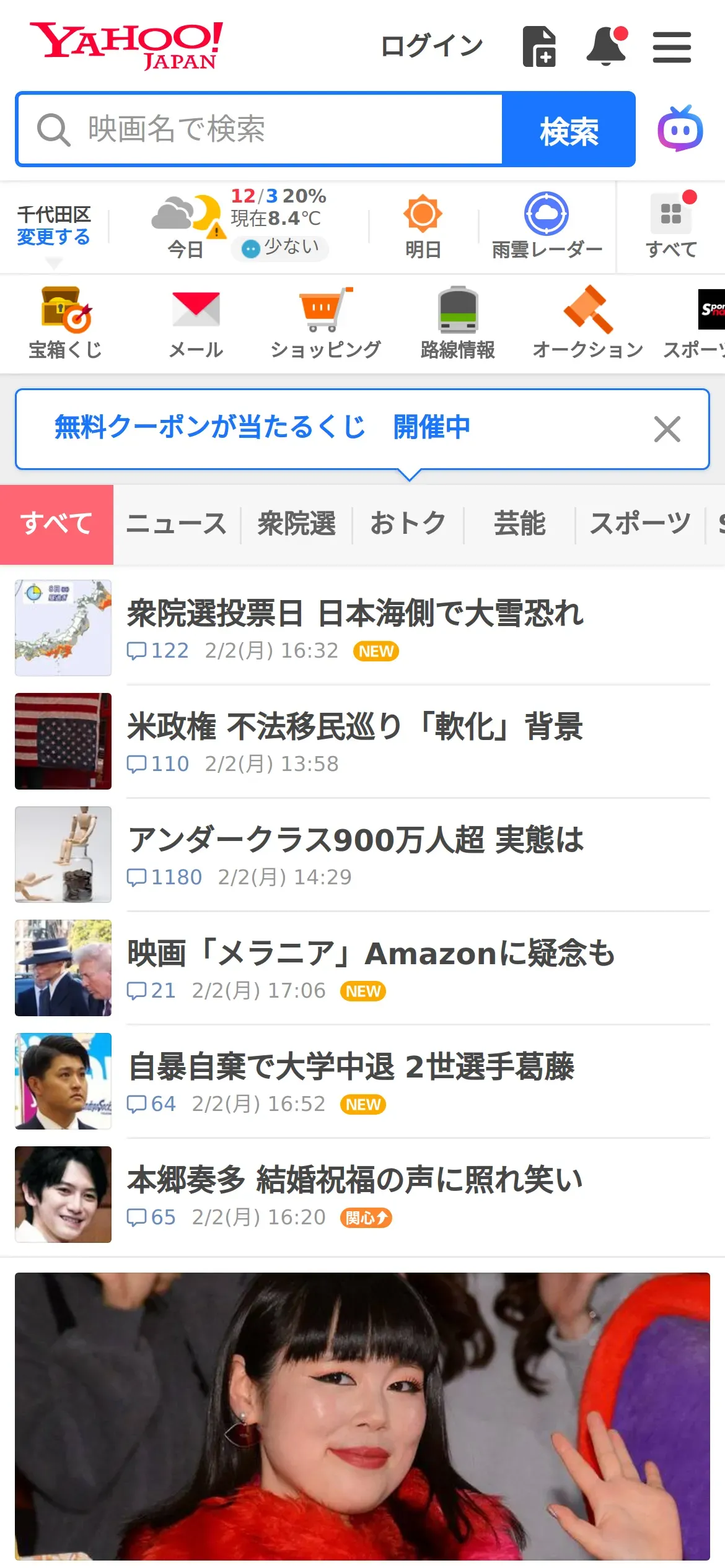Open the hamburger menu
Image resolution: width=725 pixels, height=1568 pixels.
[x=672, y=47]
